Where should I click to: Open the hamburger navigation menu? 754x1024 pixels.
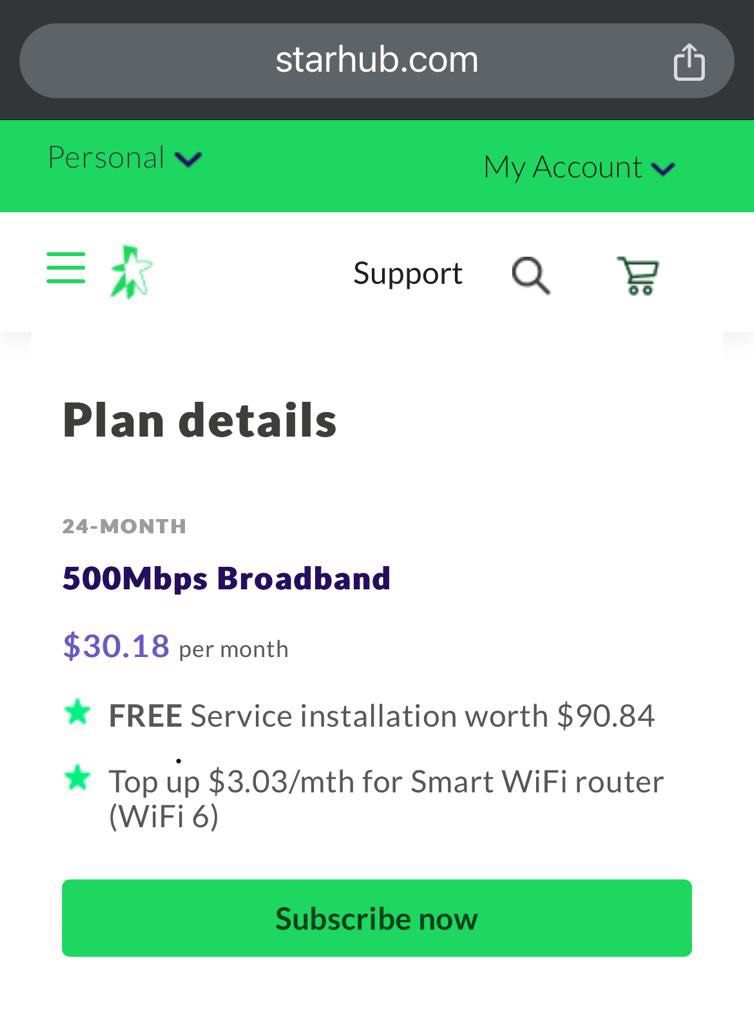[x=66, y=268]
